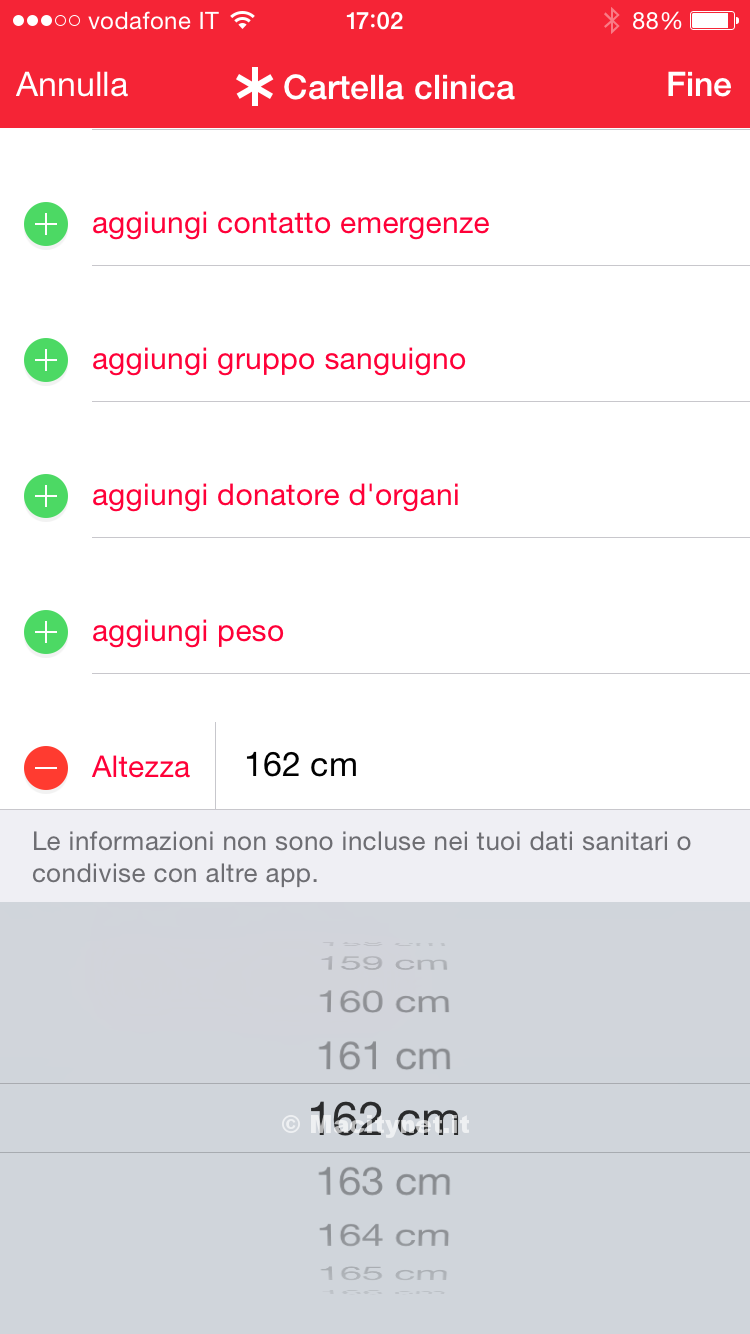Screen dimensions: 750x1334
Task: Tap Annulla to cancel editing
Action: click(72, 85)
